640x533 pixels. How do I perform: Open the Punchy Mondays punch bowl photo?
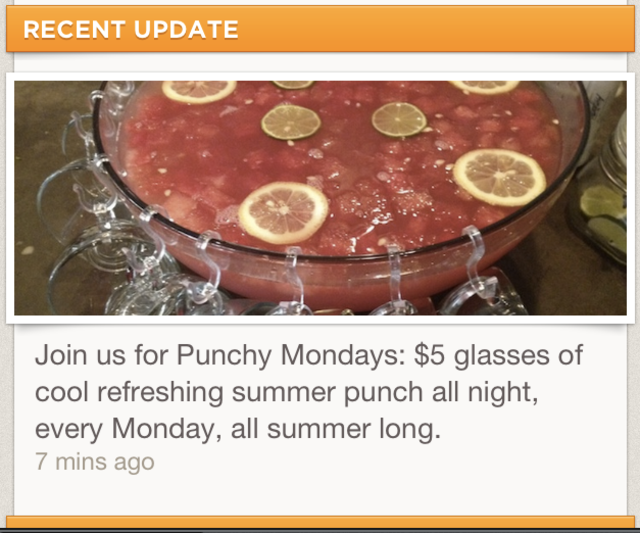pos(320,197)
